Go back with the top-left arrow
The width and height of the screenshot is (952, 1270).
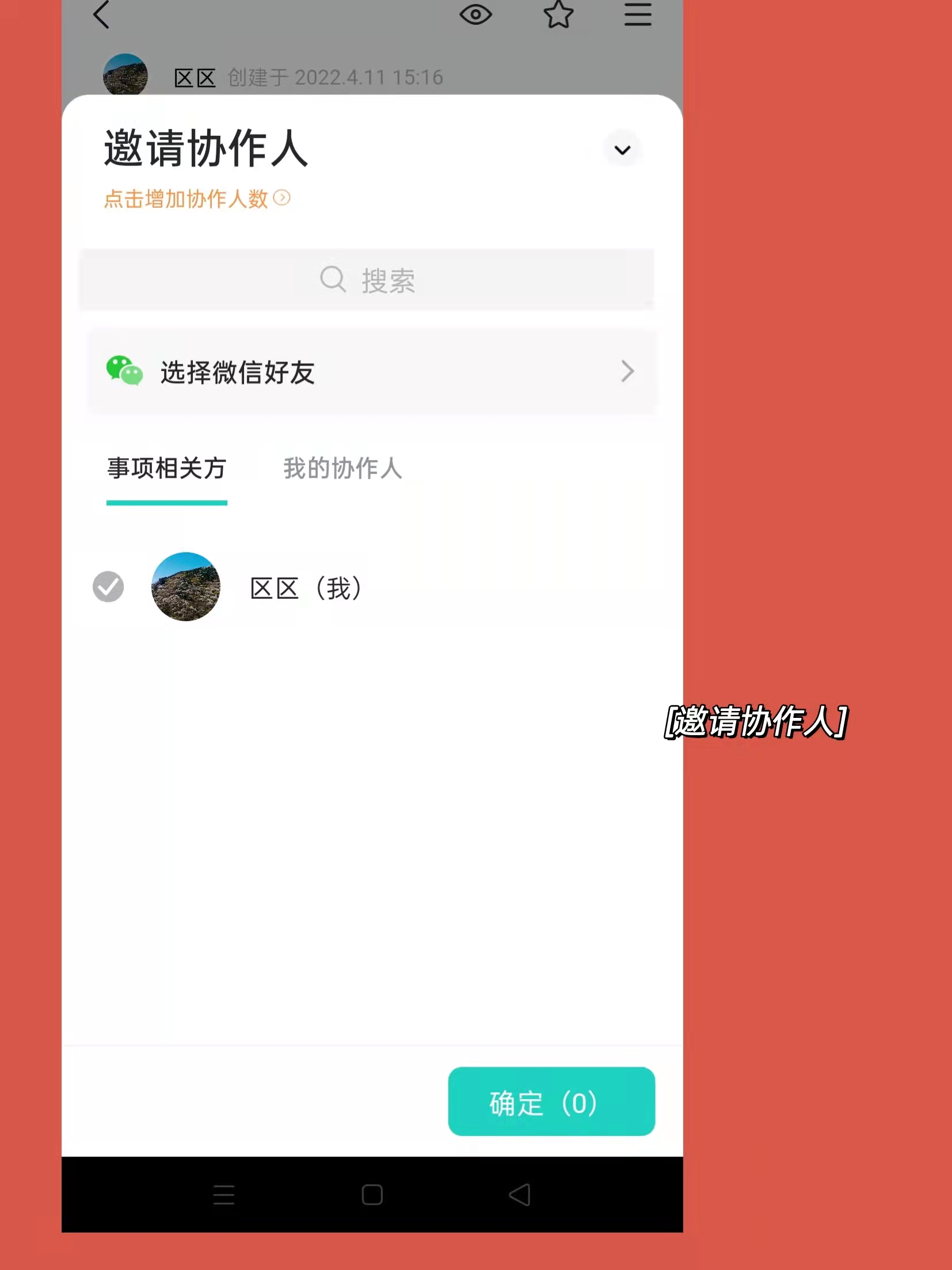(101, 15)
